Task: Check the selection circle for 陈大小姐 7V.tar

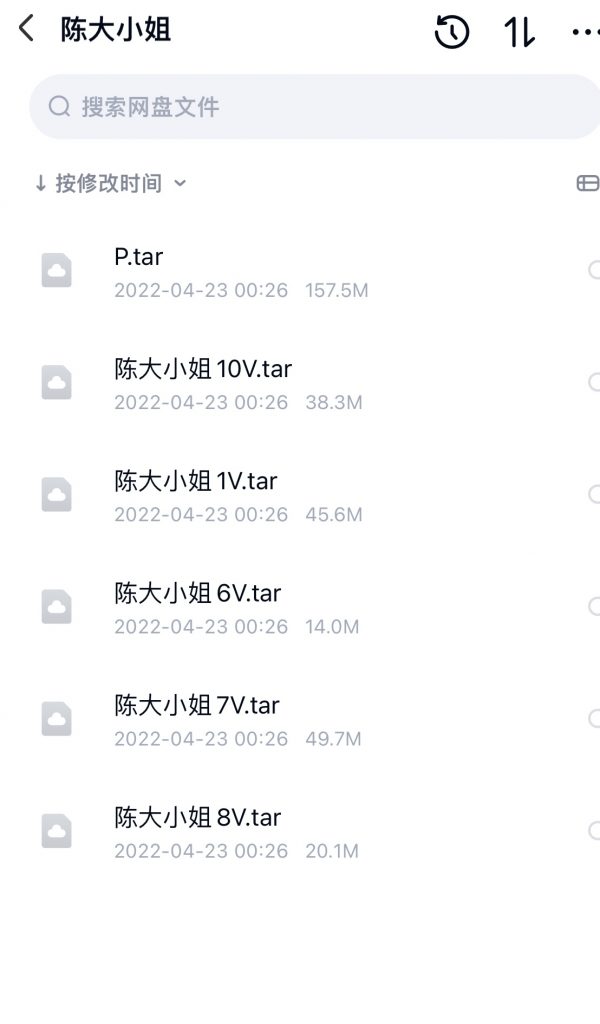Action: [x=594, y=718]
